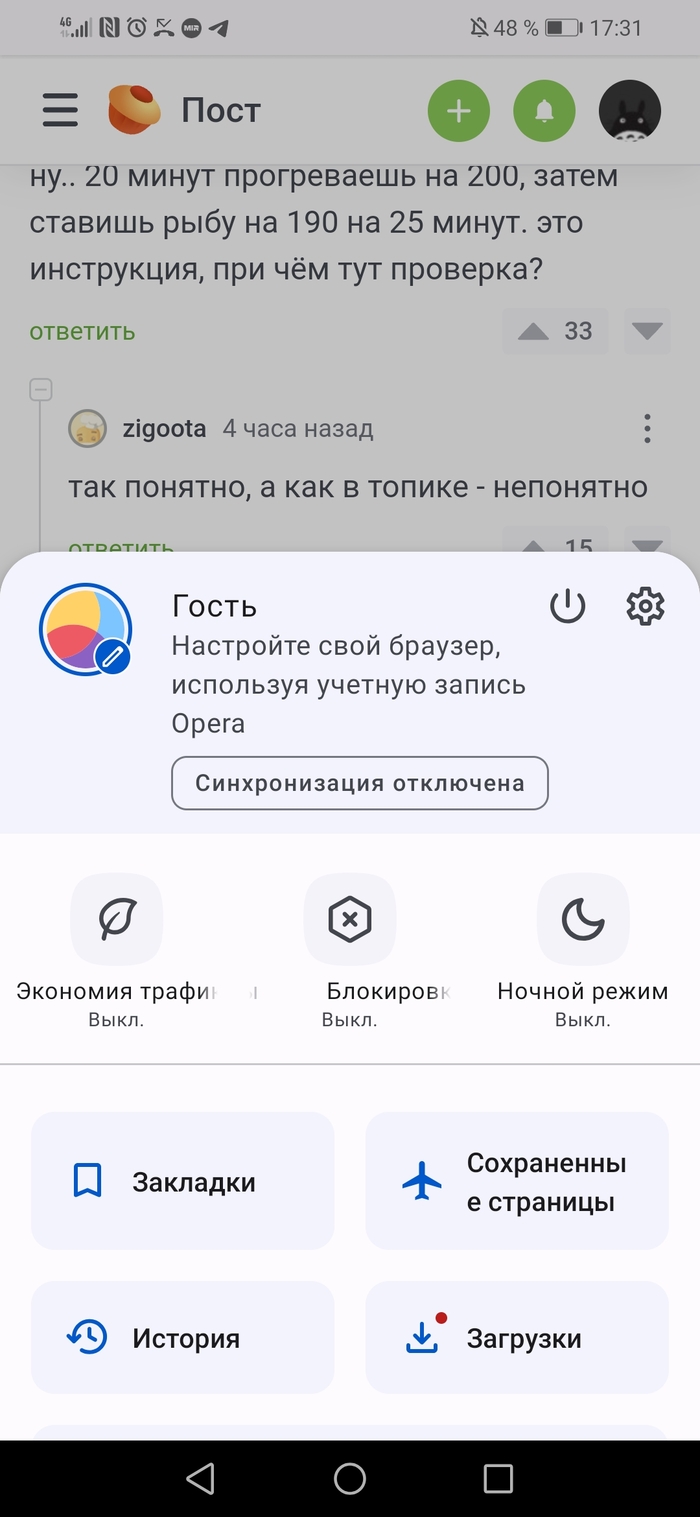Toggle the Блокировка ad blocker
The height and width of the screenshot is (1517, 700).
pyautogui.click(x=350, y=919)
